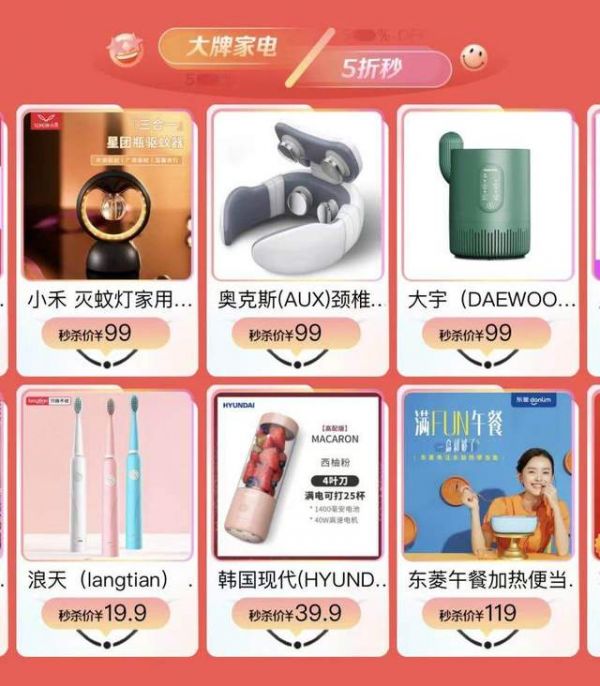This screenshot has width=600, height=686.
Task: Tap the ¥119 flash price under 东菱
Action: pos(489,613)
